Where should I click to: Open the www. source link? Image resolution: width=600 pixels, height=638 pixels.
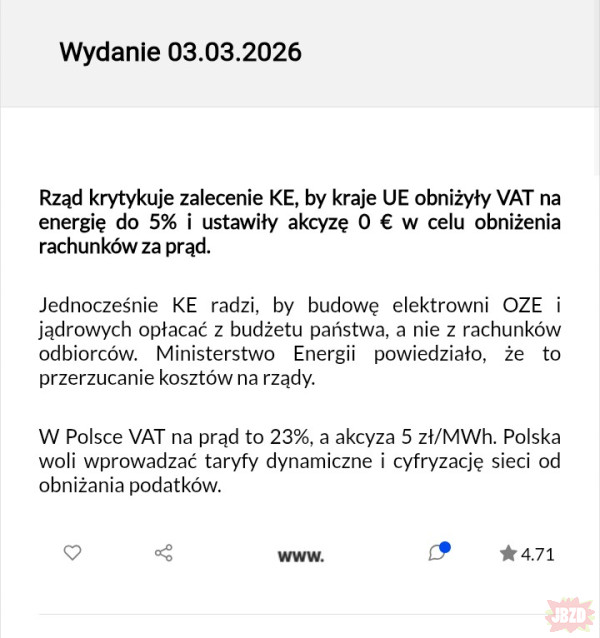tap(300, 555)
